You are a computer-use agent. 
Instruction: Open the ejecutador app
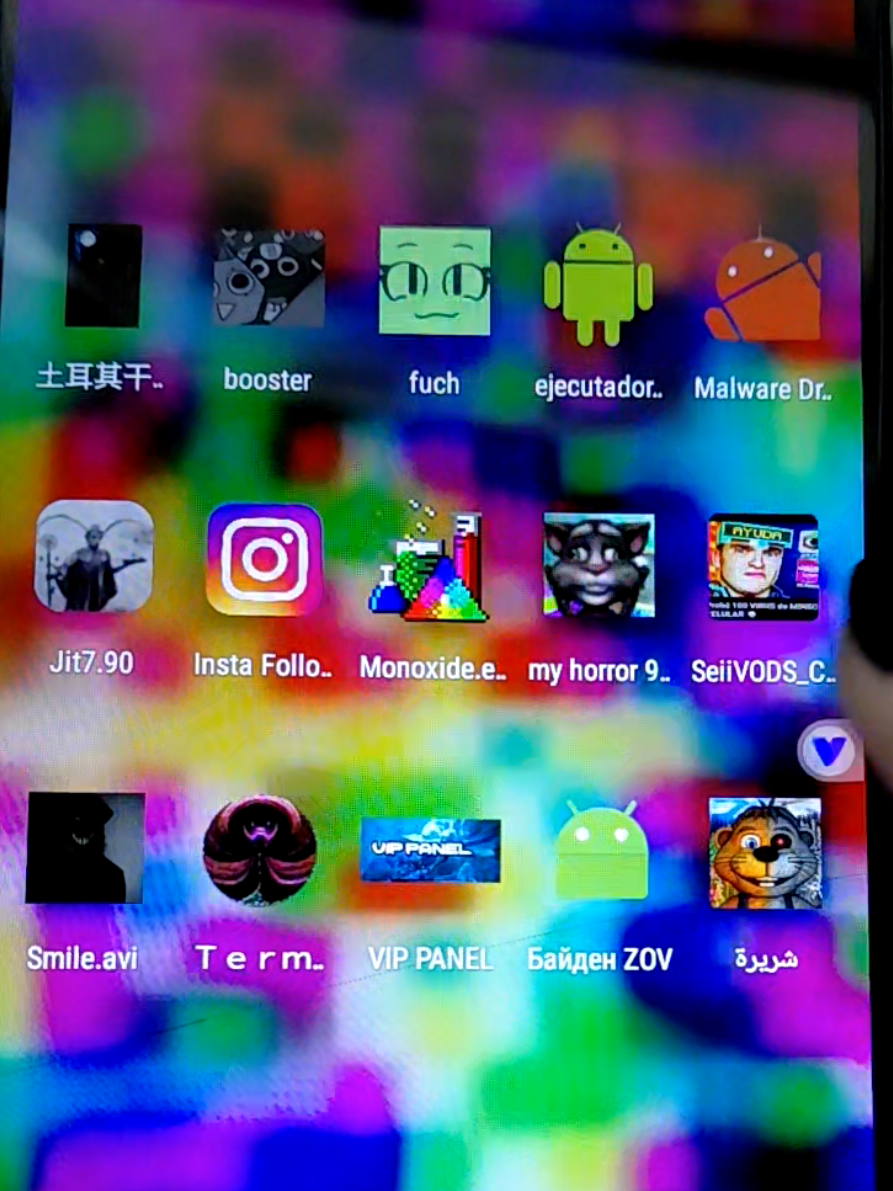click(598, 285)
